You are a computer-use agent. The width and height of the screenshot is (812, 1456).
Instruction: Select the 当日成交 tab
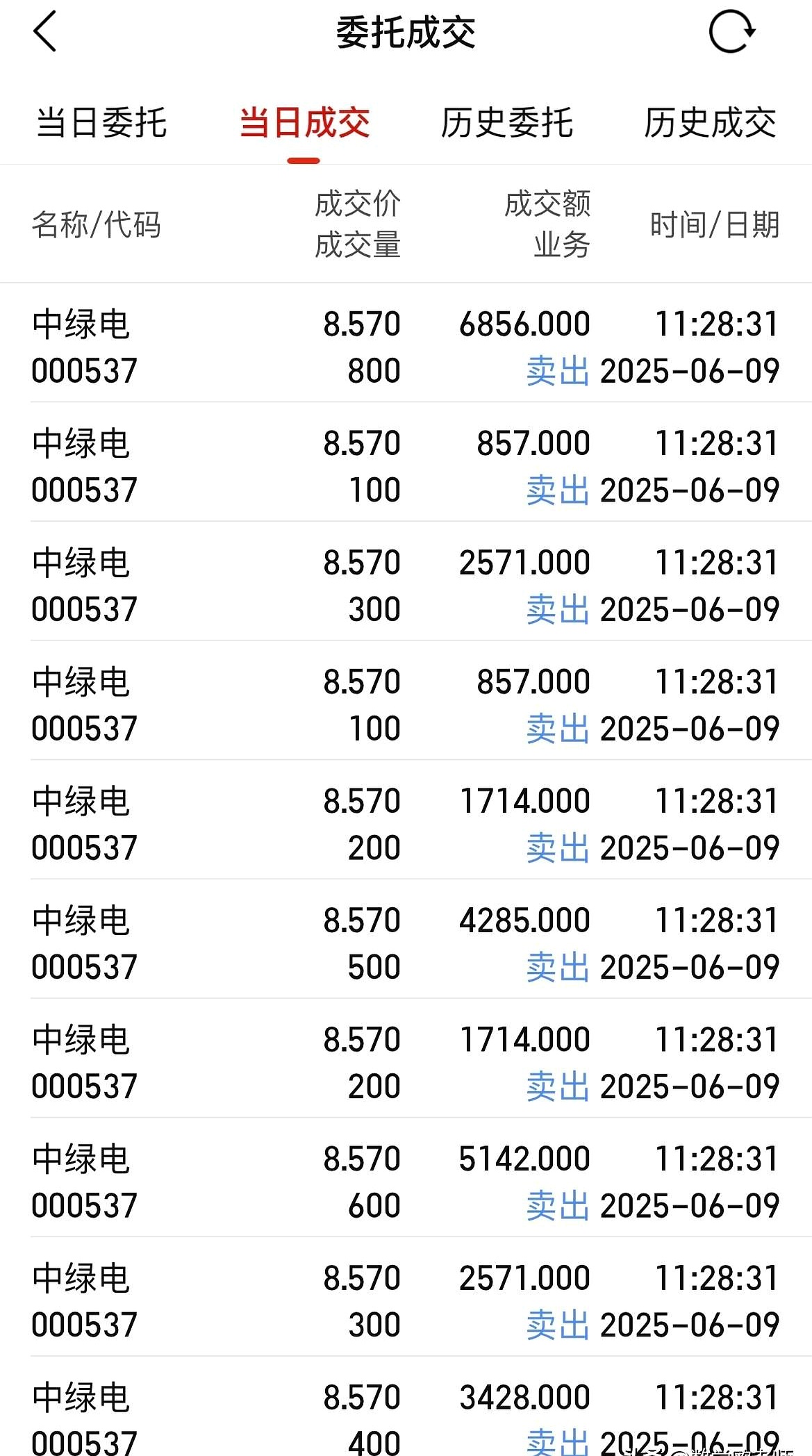pos(304,123)
